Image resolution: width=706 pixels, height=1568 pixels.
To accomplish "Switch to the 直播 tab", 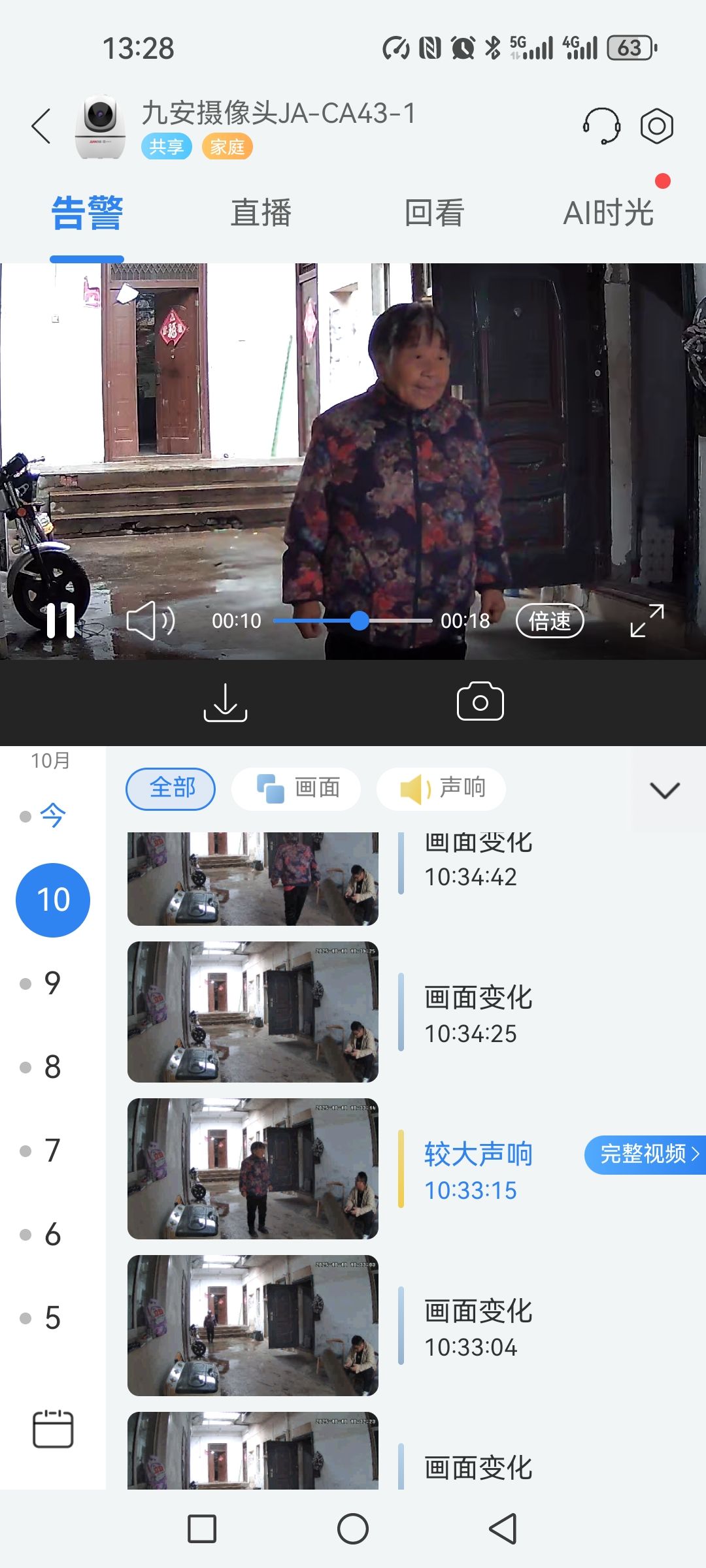I will [260, 213].
